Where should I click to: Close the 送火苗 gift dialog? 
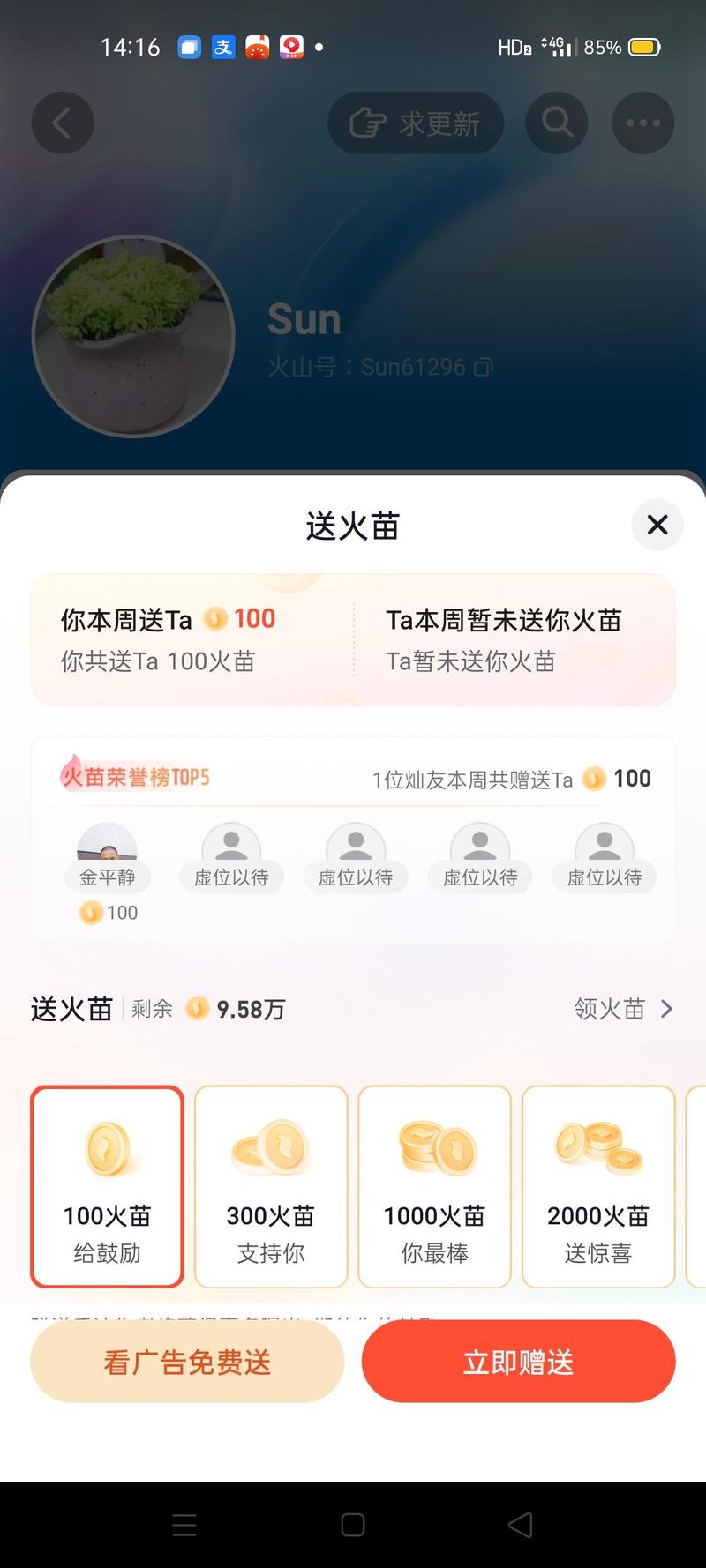coord(657,525)
